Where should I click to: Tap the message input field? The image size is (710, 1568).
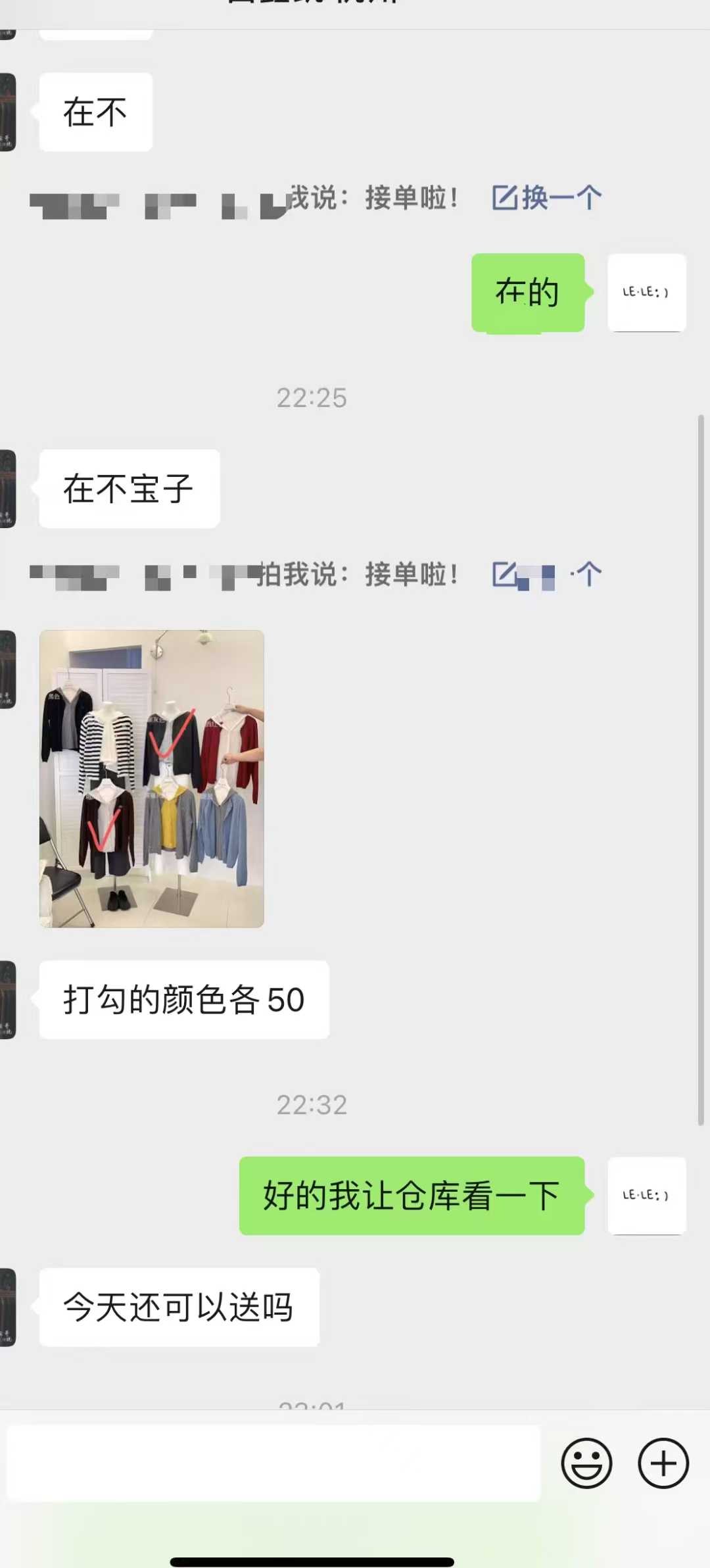(273, 1463)
